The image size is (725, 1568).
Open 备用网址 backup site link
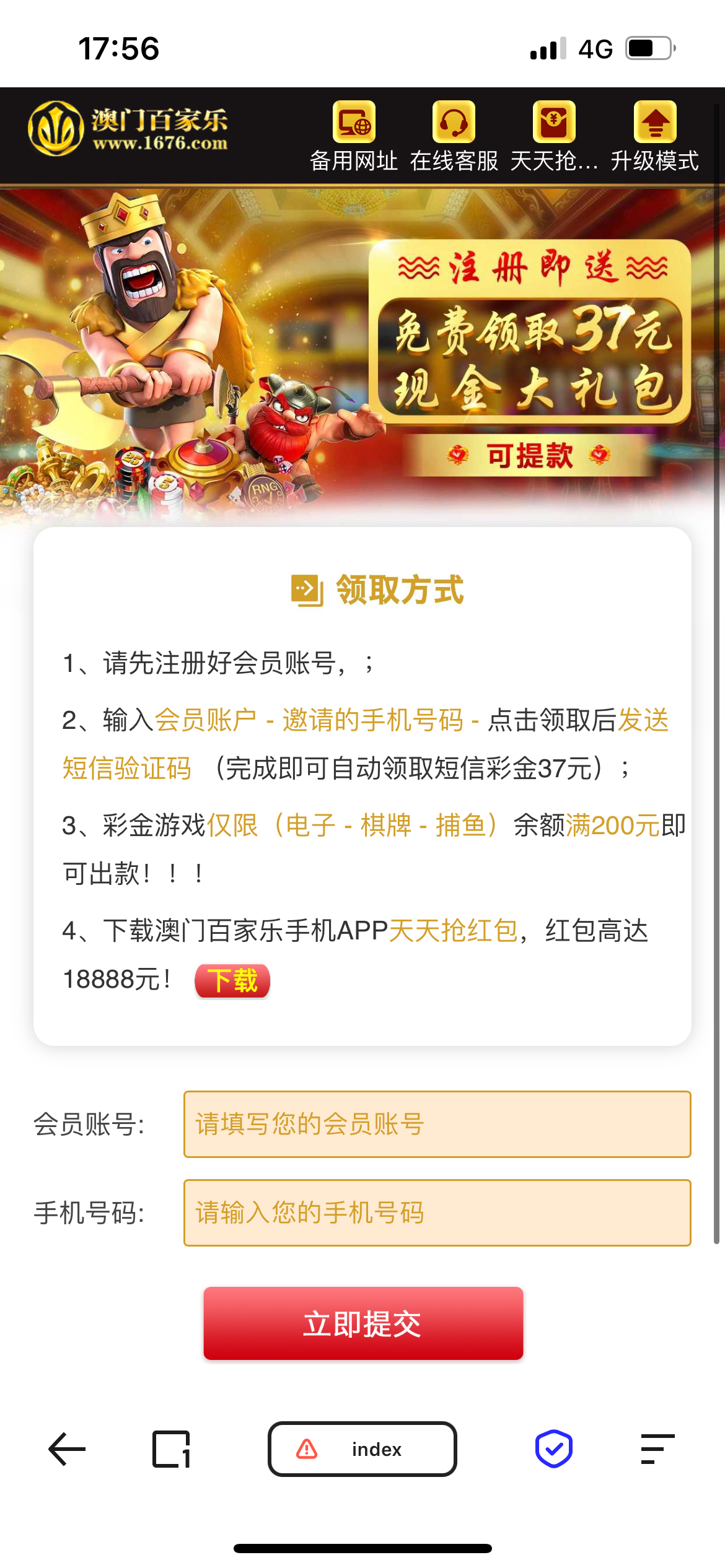pyautogui.click(x=354, y=136)
